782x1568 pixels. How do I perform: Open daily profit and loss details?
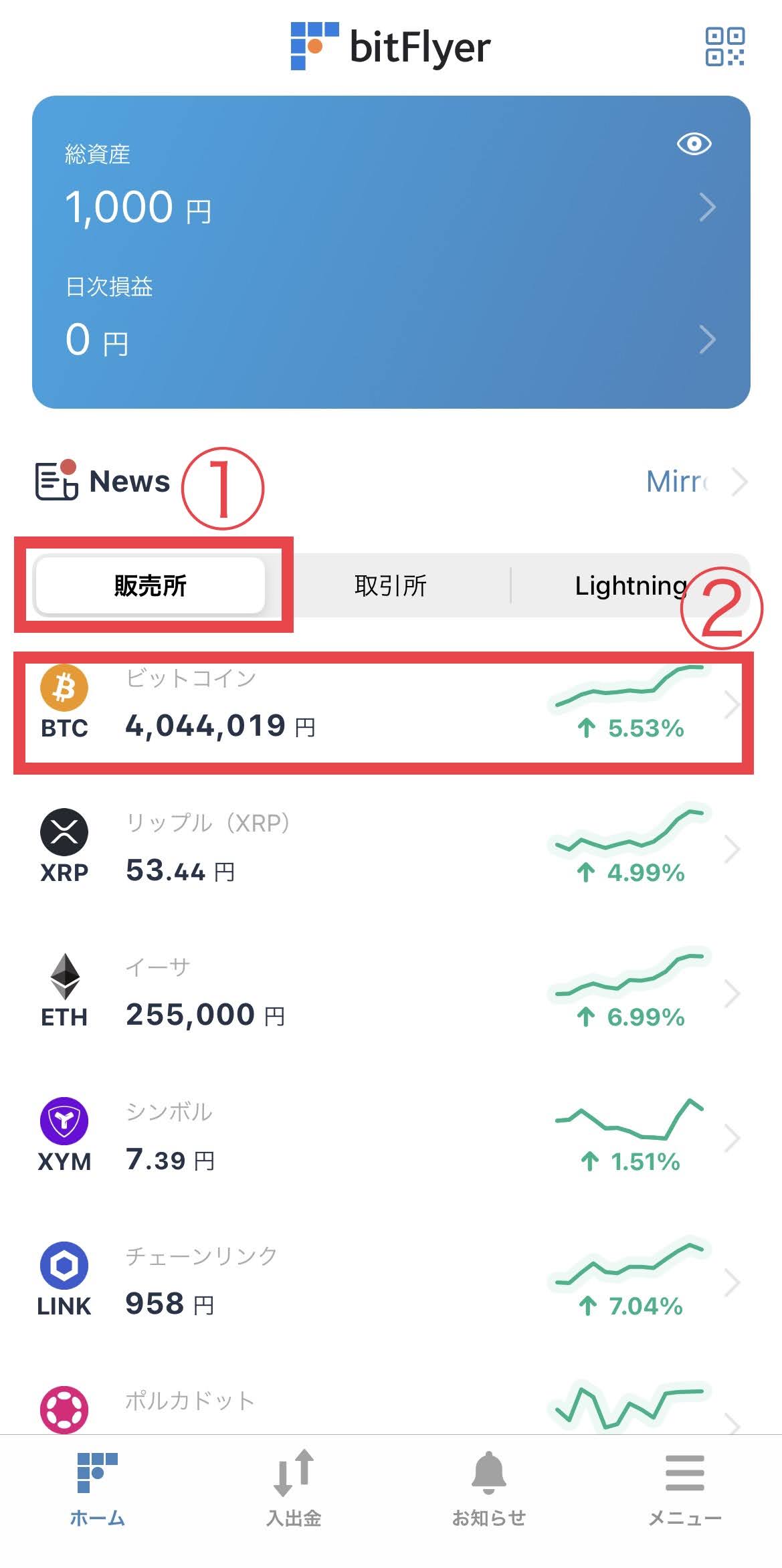(706, 339)
